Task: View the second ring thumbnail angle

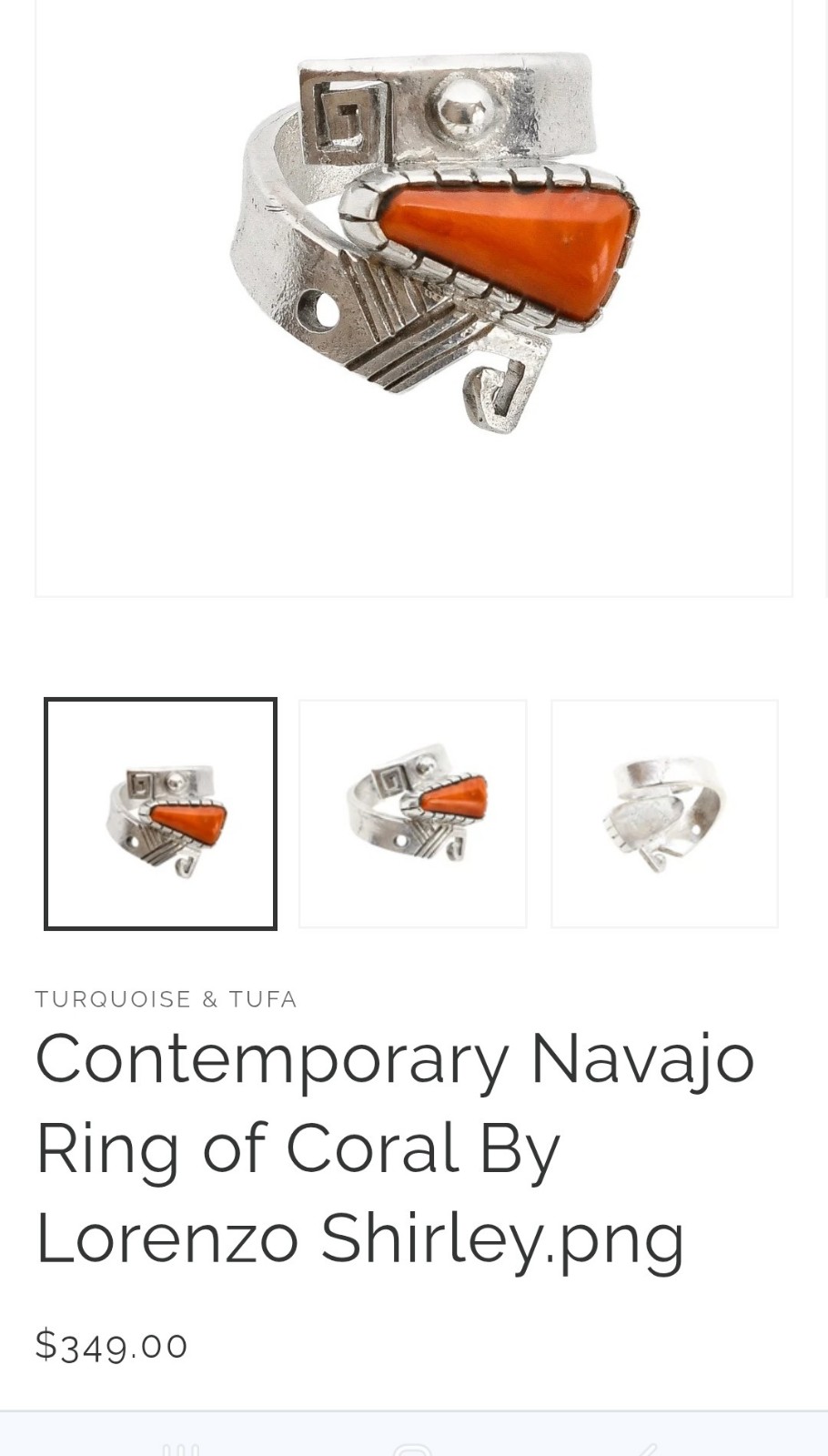Action: pos(412,814)
